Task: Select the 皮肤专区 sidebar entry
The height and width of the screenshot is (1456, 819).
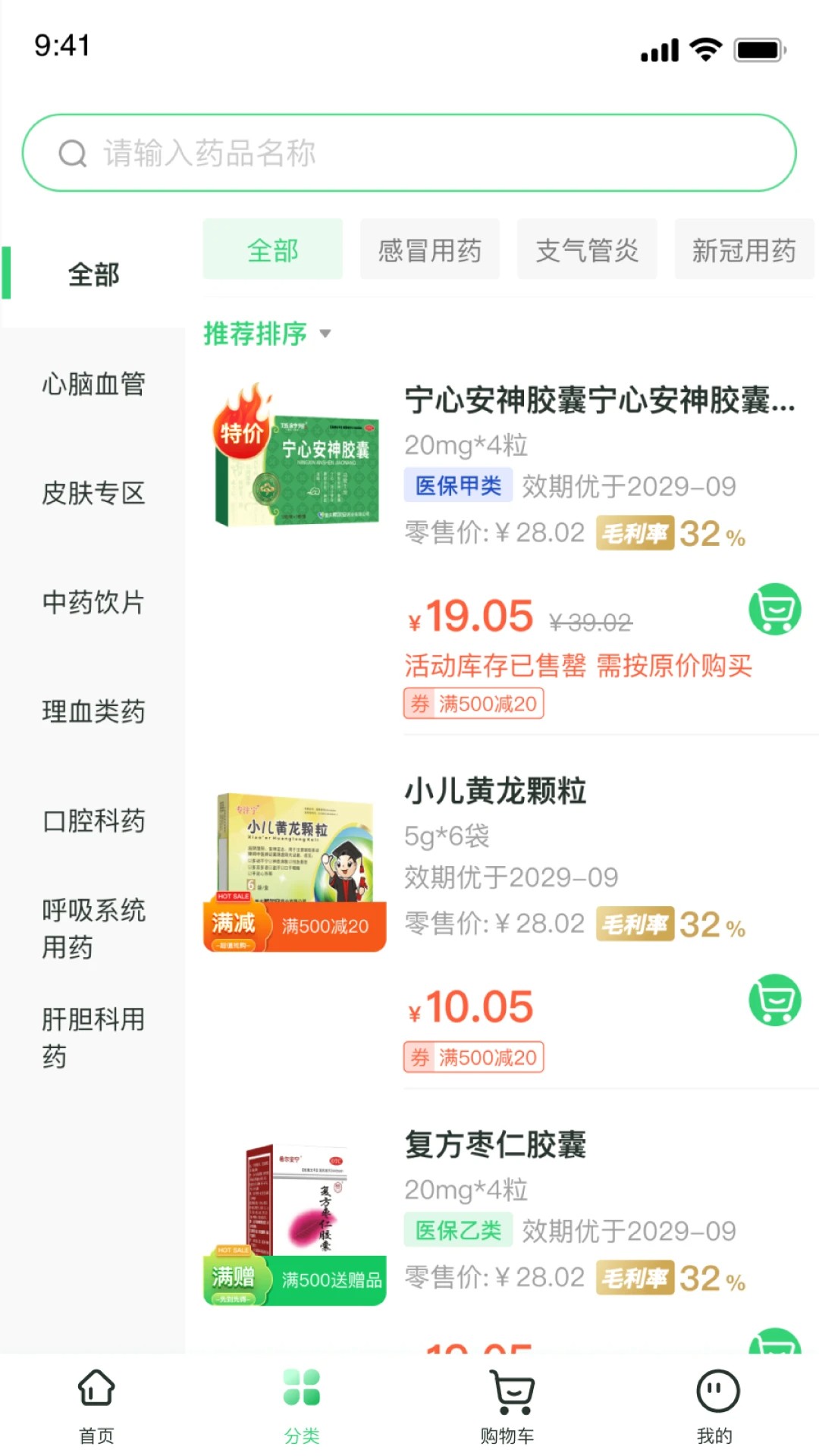Action: click(93, 494)
